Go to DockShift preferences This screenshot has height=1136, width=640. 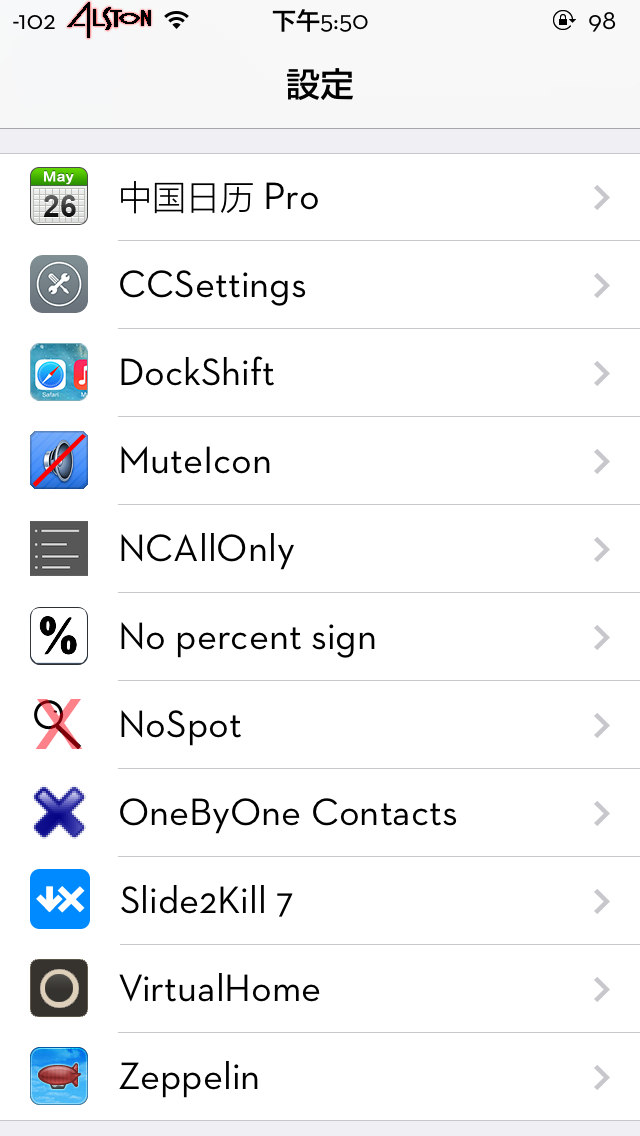coord(320,372)
